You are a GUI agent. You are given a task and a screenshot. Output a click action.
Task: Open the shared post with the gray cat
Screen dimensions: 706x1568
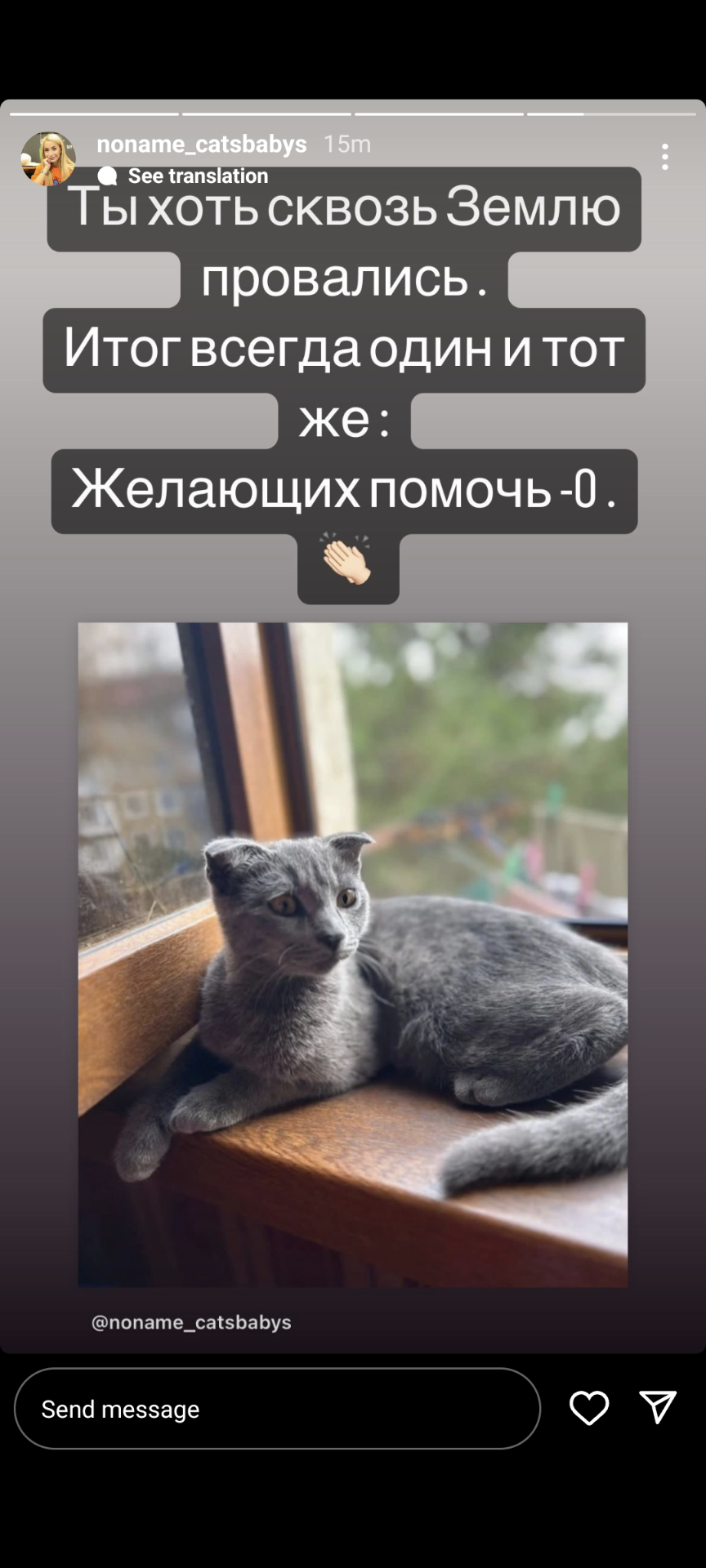tap(353, 955)
